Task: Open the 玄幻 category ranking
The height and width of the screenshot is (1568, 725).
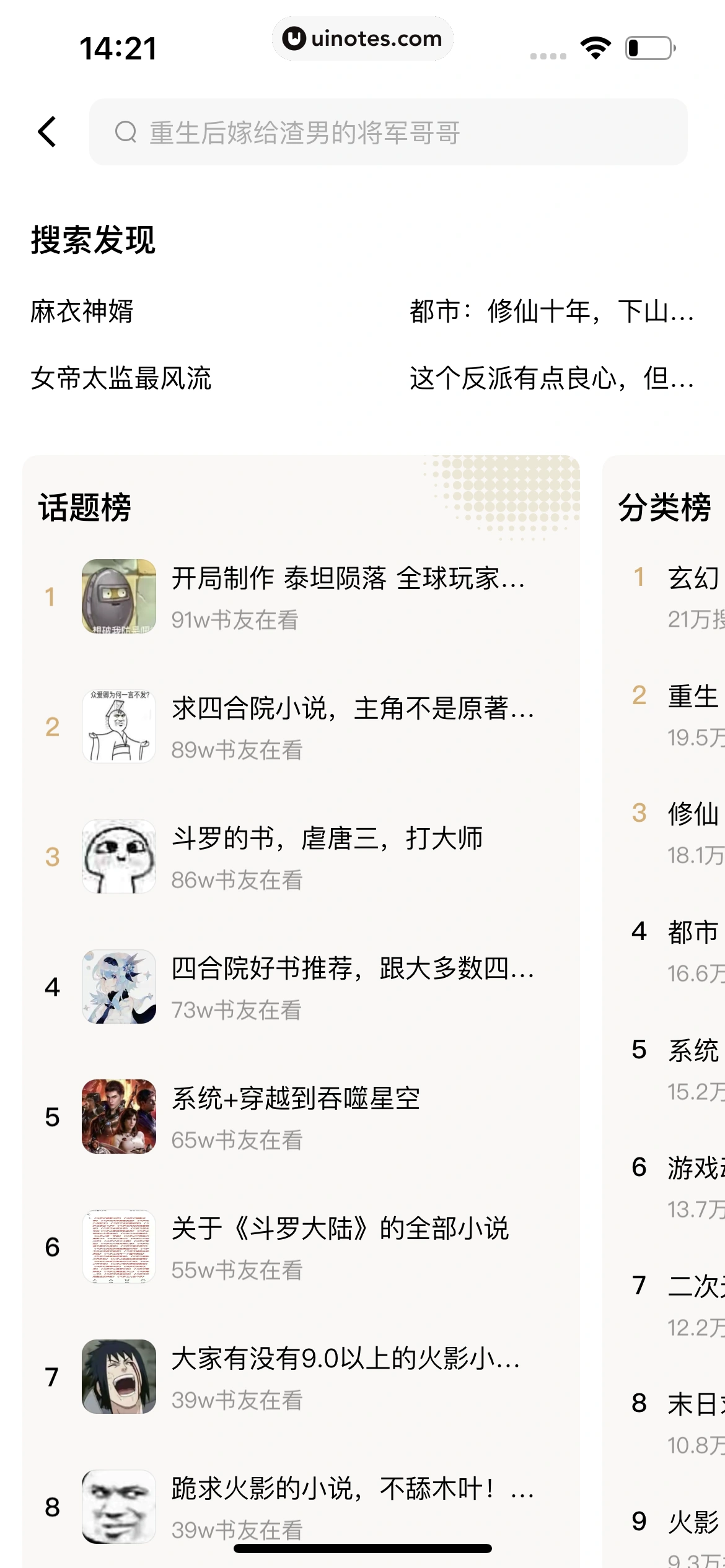Action: tap(692, 579)
